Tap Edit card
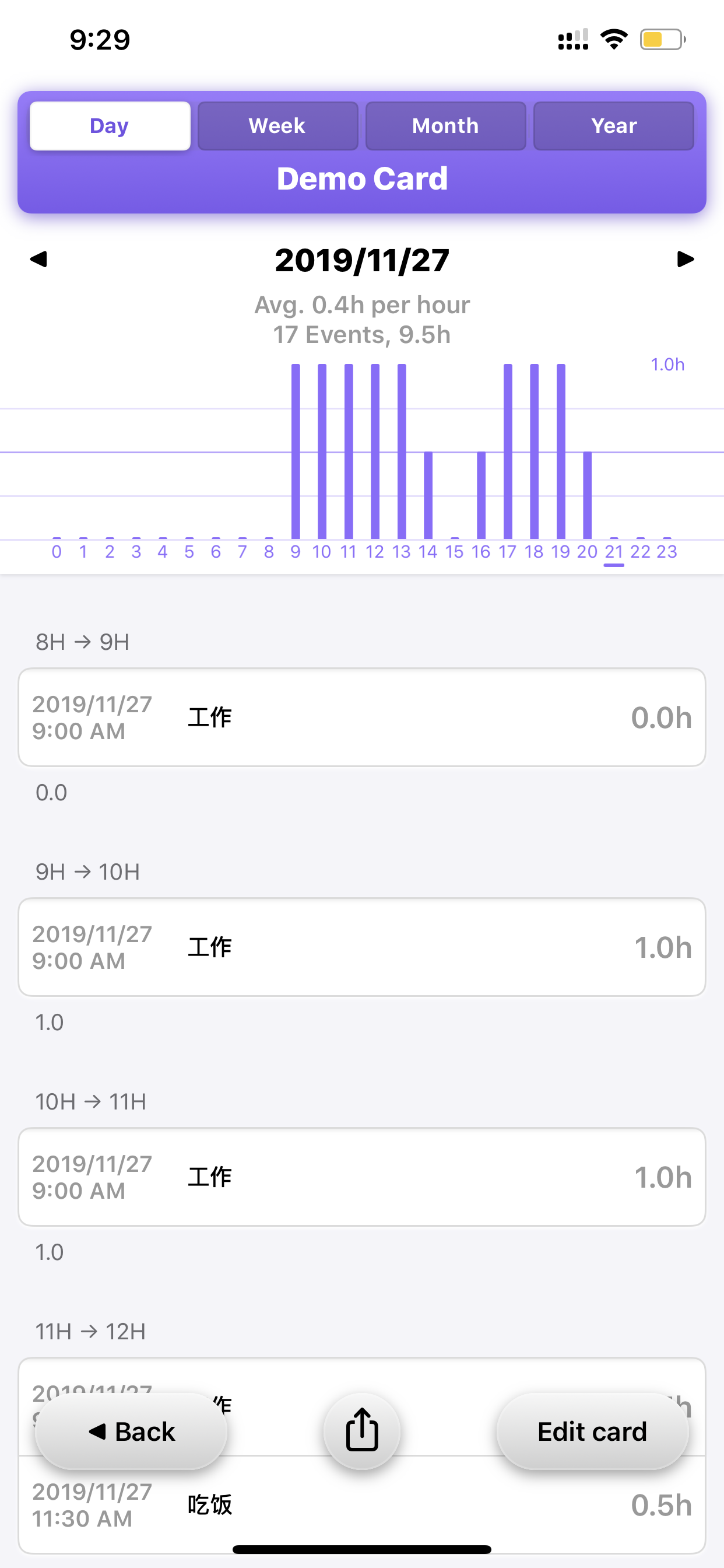The image size is (724, 1568). [592, 1431]
